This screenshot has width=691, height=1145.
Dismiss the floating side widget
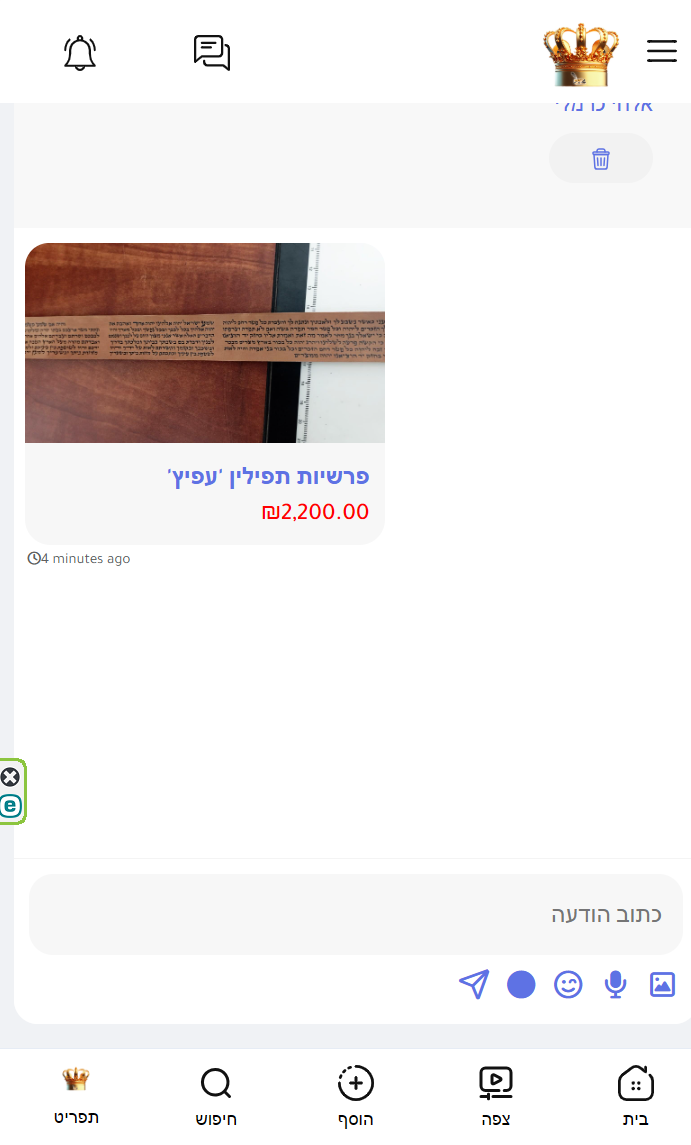10,777
